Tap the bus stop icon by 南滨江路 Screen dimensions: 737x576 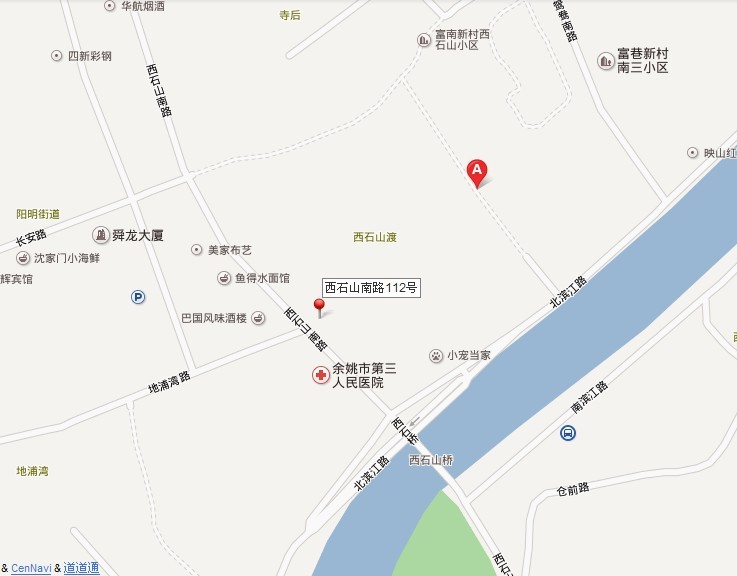[567, 434]
